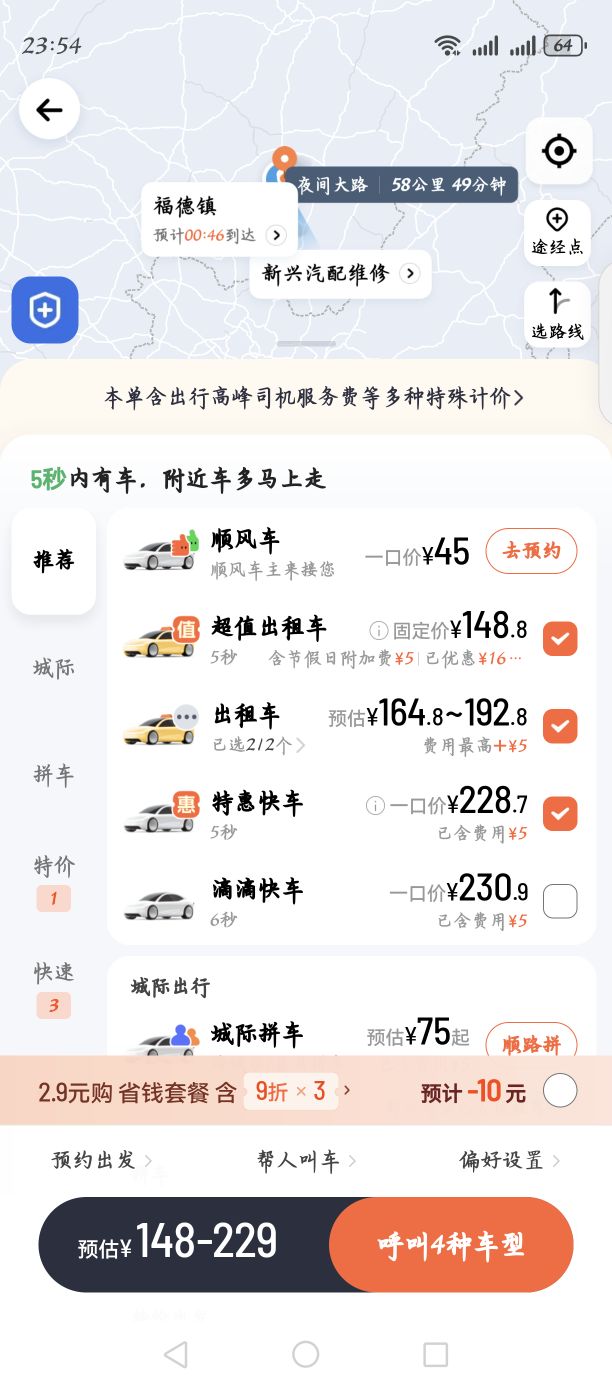This screenshot has width=612, height=1388.
Task: Add a waypoint with 途经点
Action: [x=557, y=232]
